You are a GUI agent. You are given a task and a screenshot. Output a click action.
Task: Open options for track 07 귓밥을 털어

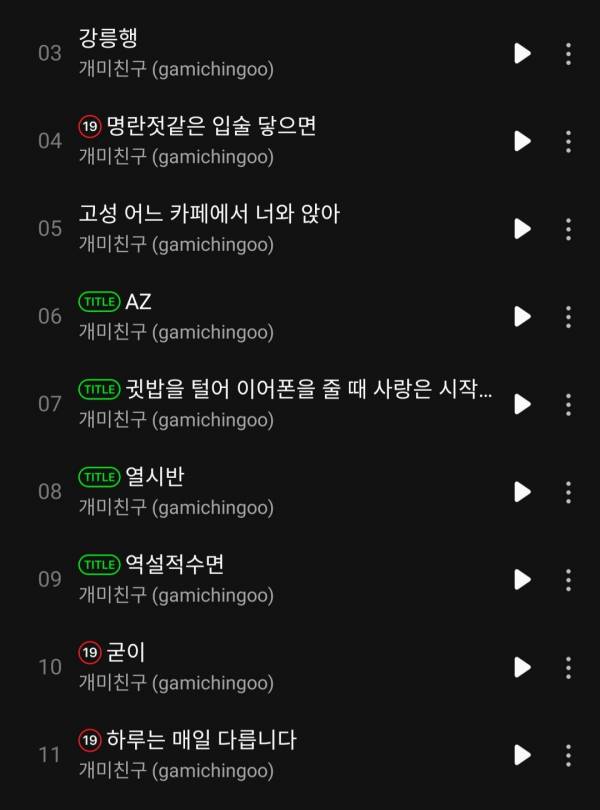pos(568,404)
